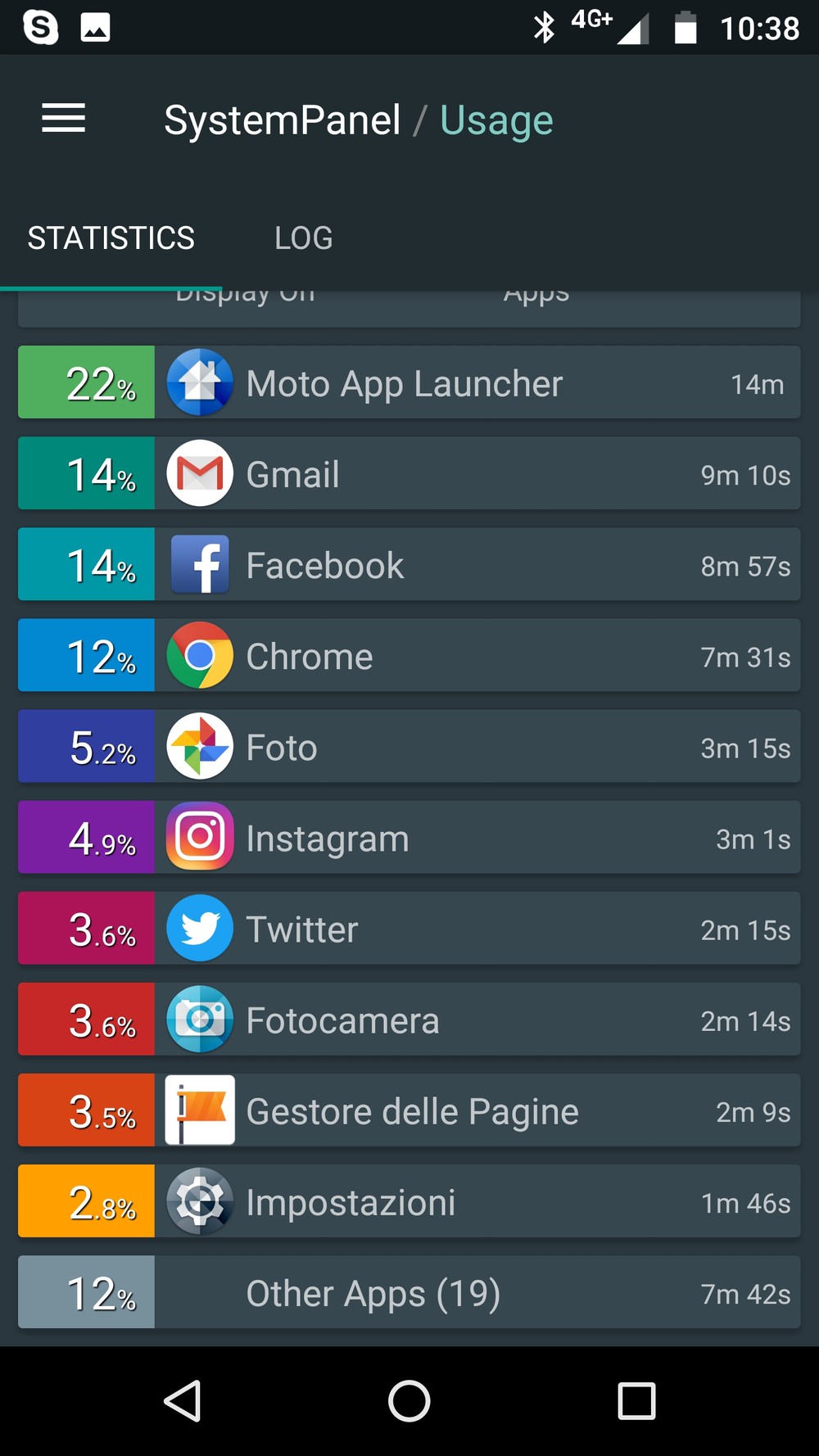Screen dimensions: 819x1456
Task: Select the STATISTICS tab
Action: (x=111, y=238)
